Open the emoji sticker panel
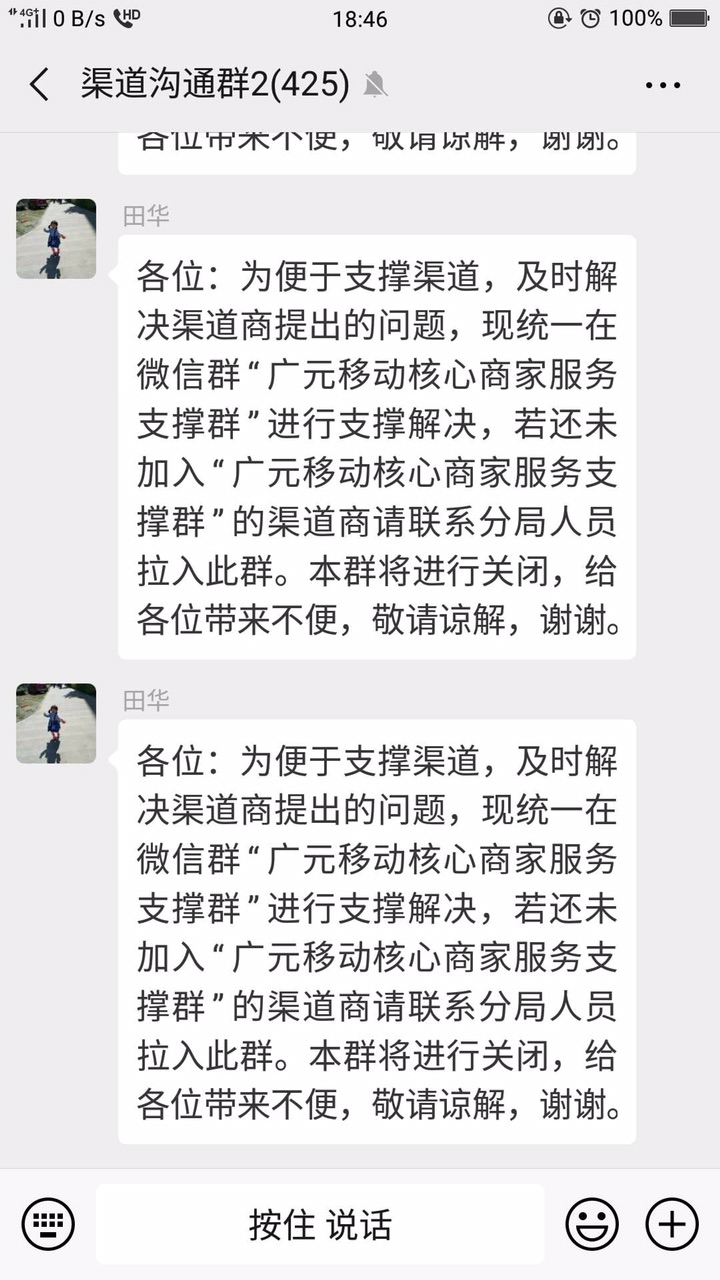 point(592,1224)
